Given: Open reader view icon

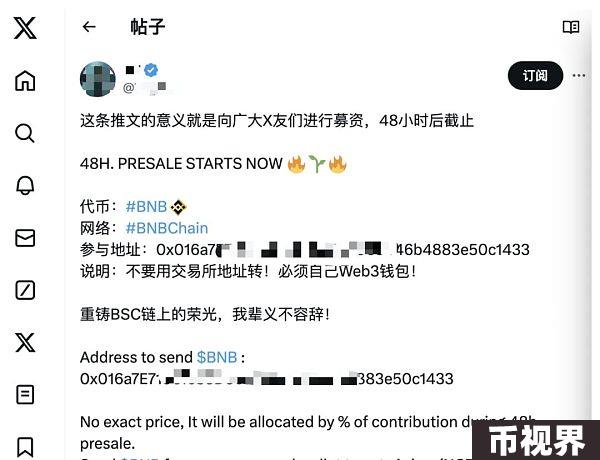Looking at the screenshot, I should click(571, 27).
